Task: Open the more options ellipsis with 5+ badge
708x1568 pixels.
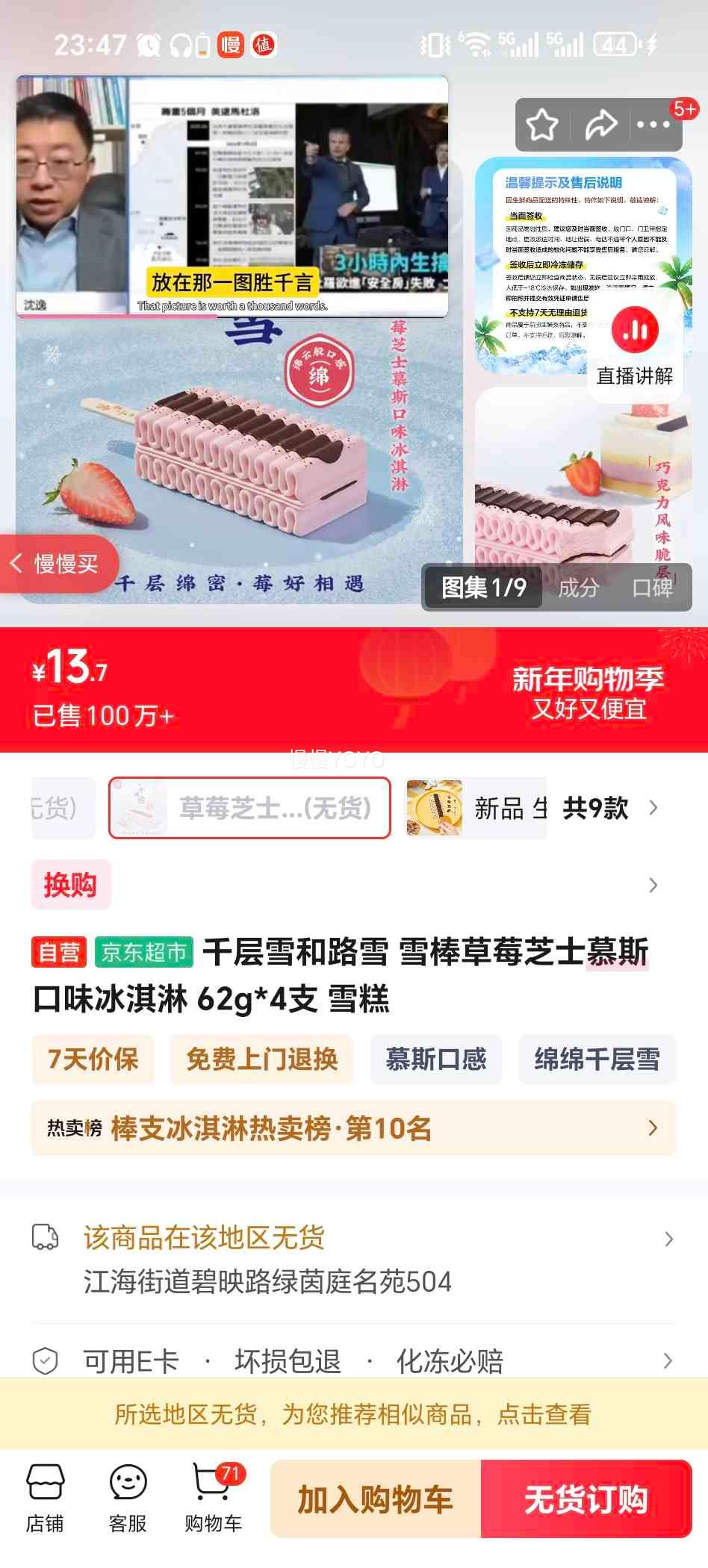Action: (653, 125)
